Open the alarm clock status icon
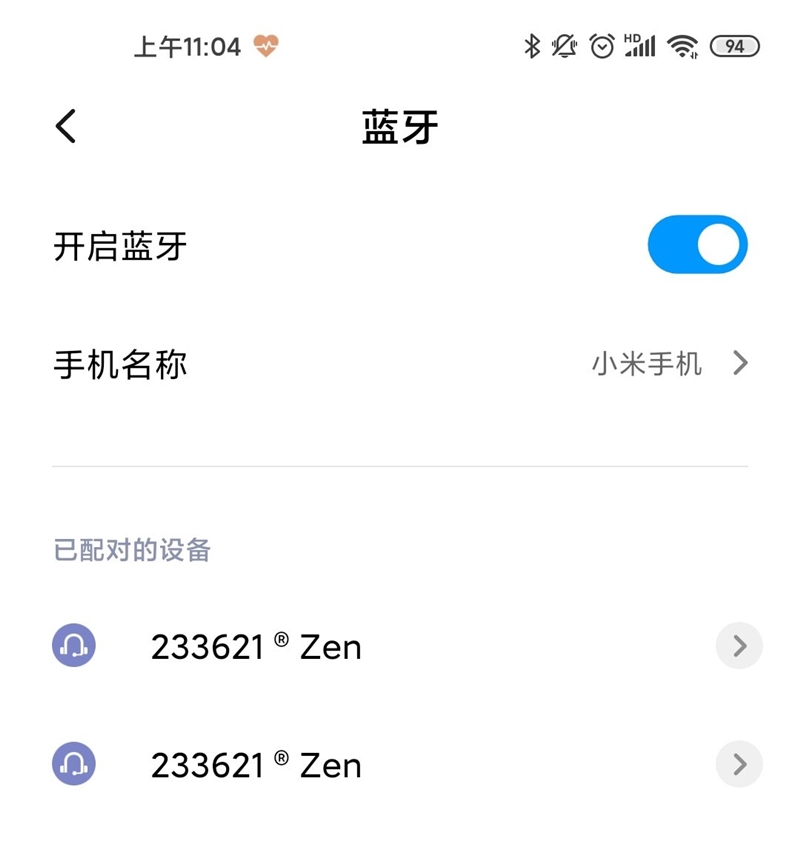The width and height of the screenshot is (800, 866). pos(601,45)
